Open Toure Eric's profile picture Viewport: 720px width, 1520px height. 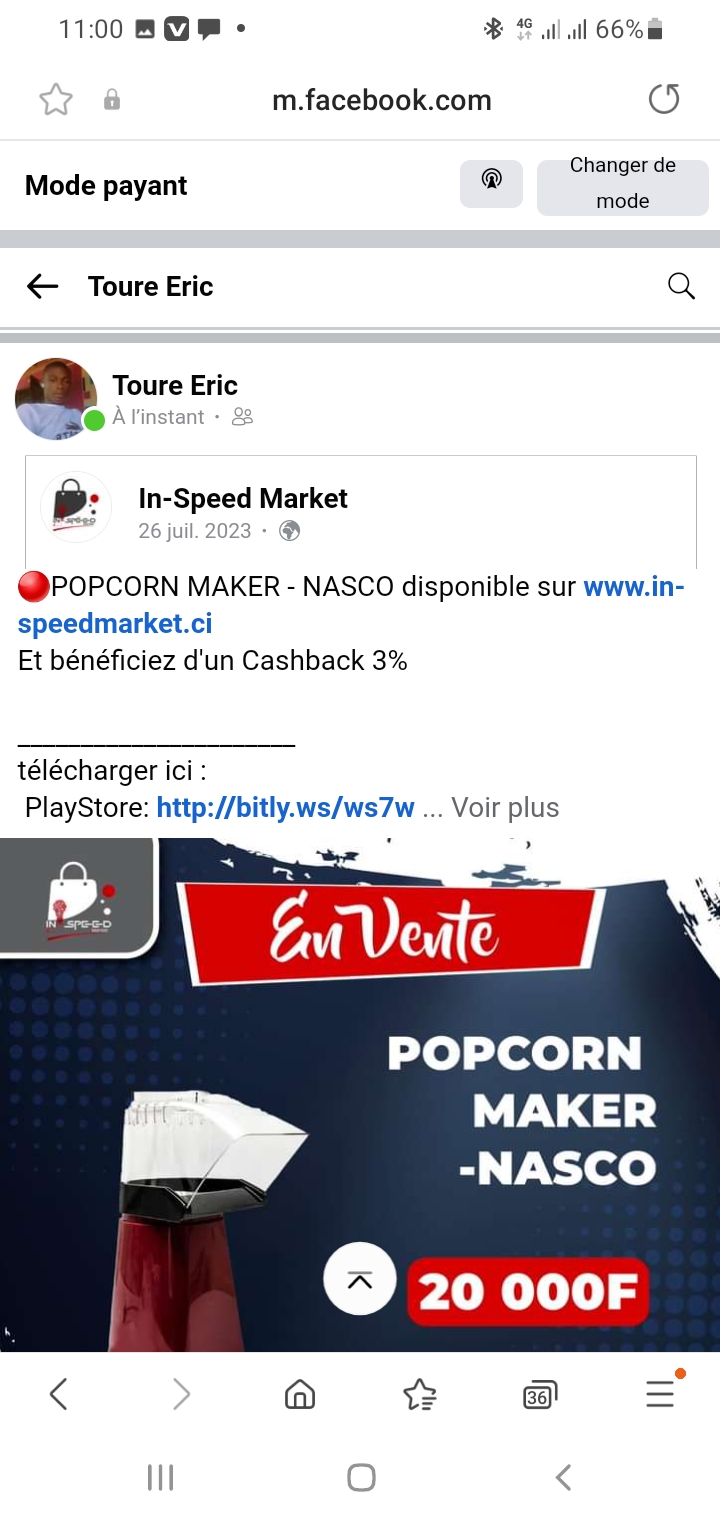[56, 399]
